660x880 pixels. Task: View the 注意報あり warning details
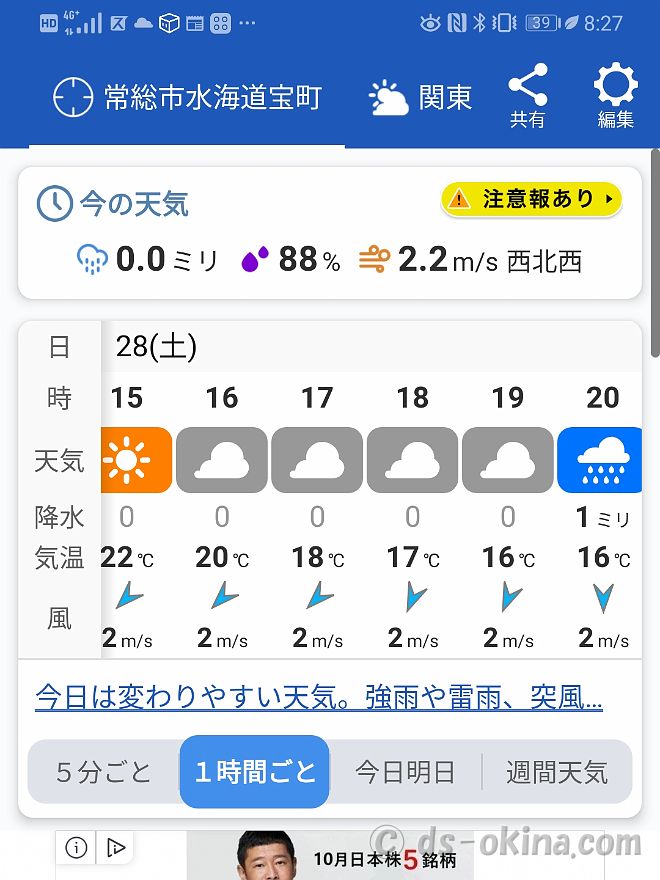pyautogui.click(x=531, y=199)
